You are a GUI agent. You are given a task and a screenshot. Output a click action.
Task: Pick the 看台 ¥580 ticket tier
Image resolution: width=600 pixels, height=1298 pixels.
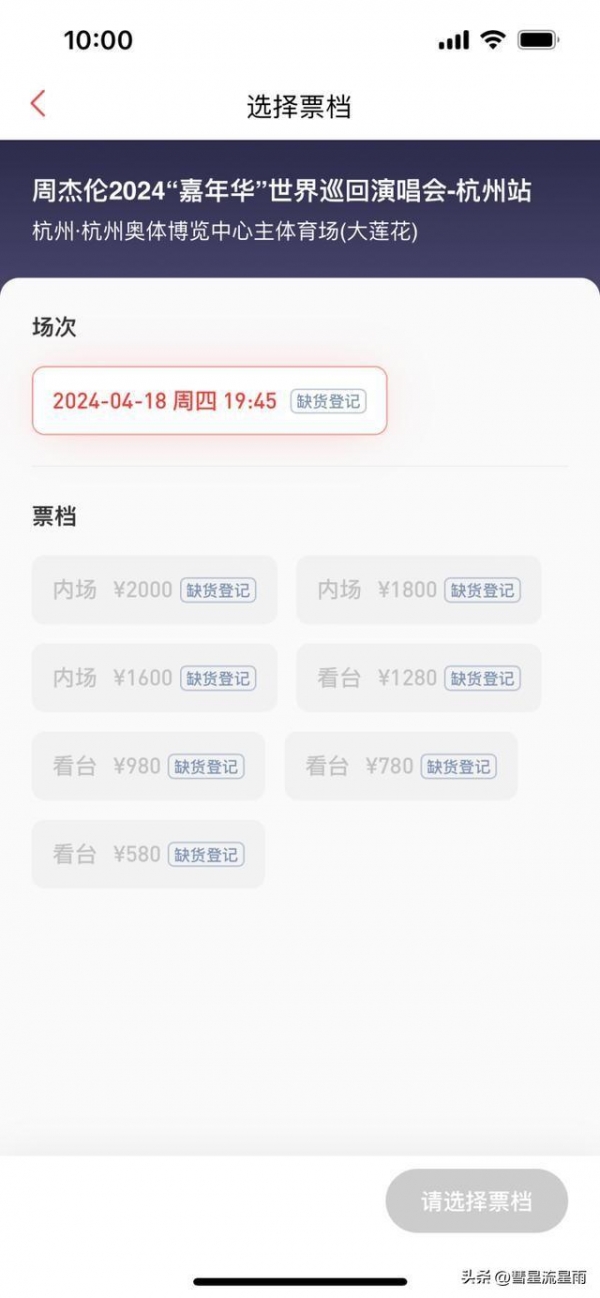[148, 854]
